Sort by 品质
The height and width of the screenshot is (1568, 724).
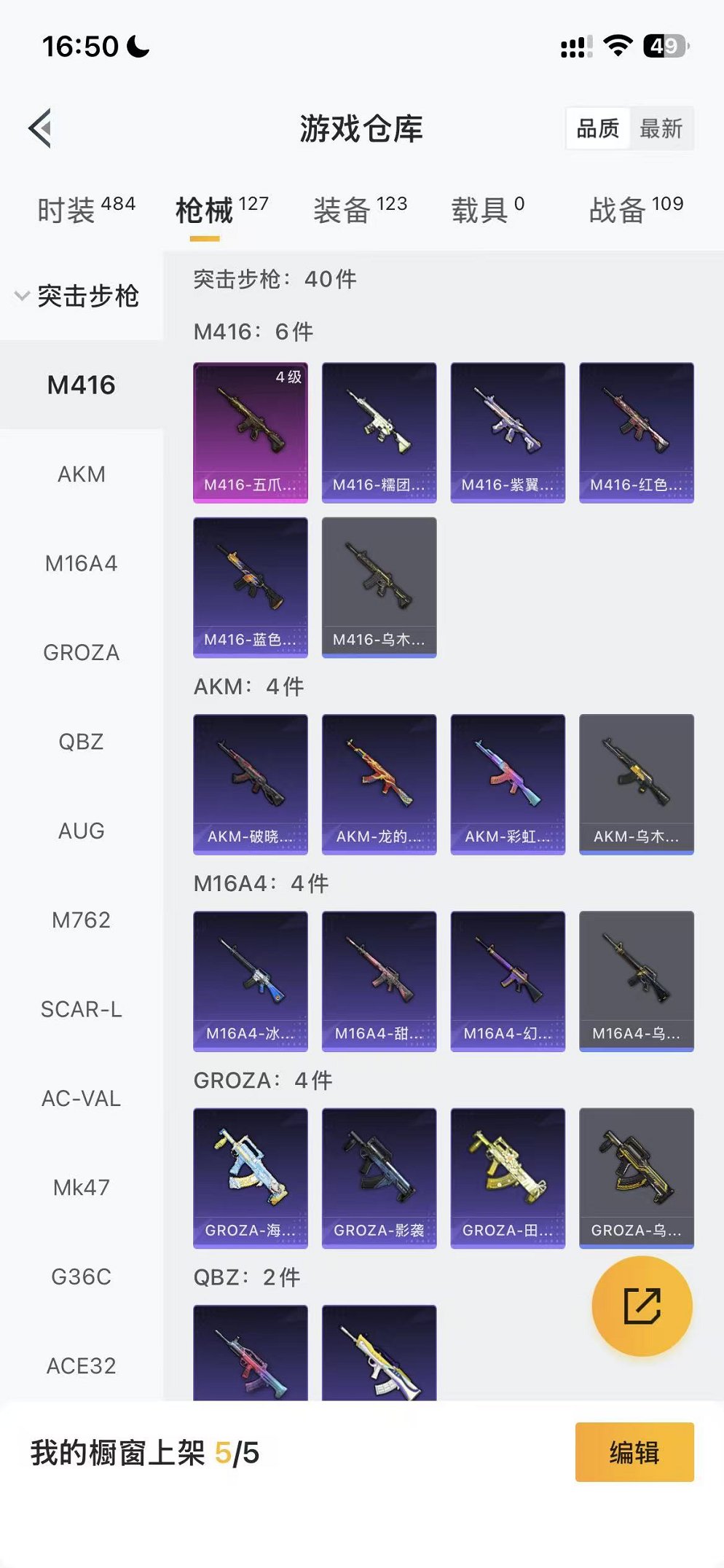(598, 129)
